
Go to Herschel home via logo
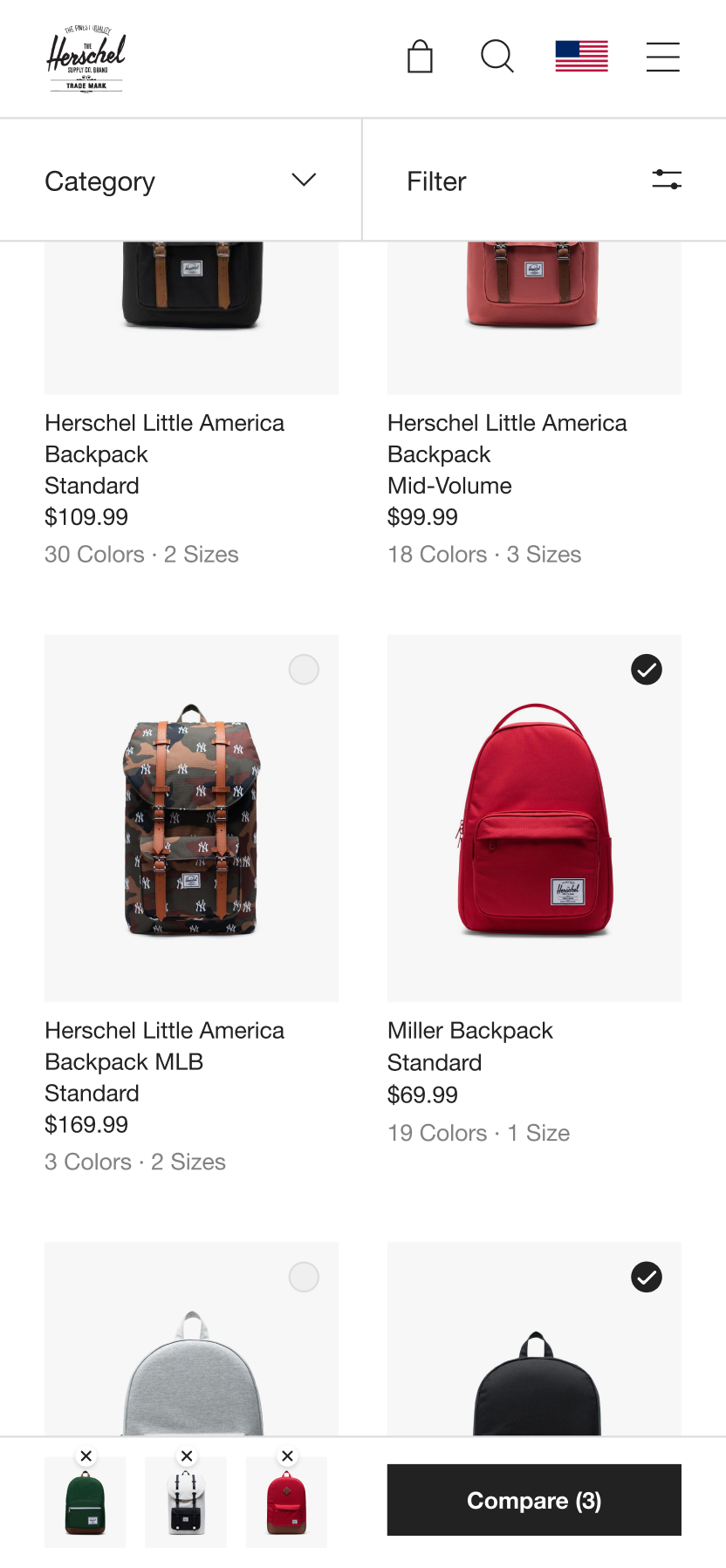click(86, 58)
